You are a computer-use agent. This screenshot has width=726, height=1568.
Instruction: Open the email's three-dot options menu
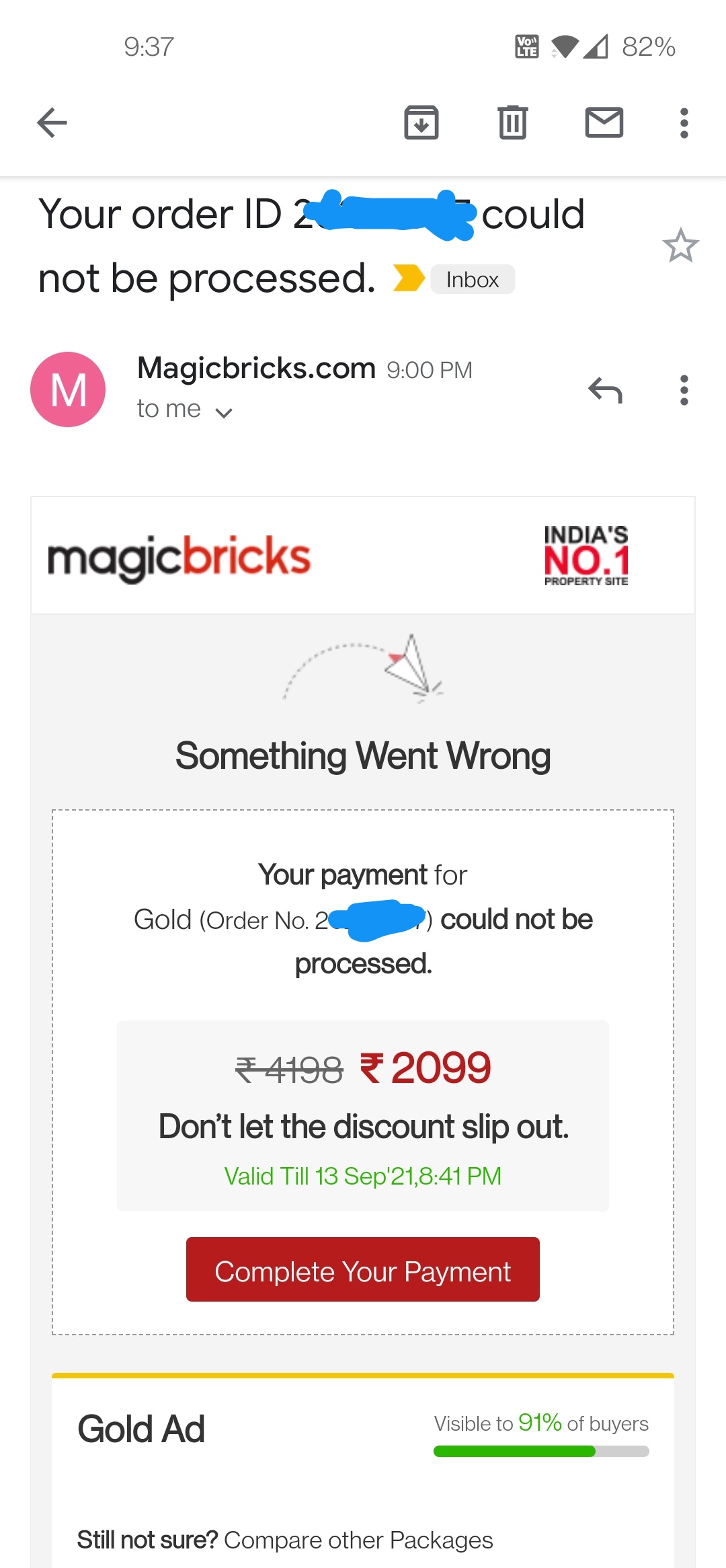tap(683, 390)
